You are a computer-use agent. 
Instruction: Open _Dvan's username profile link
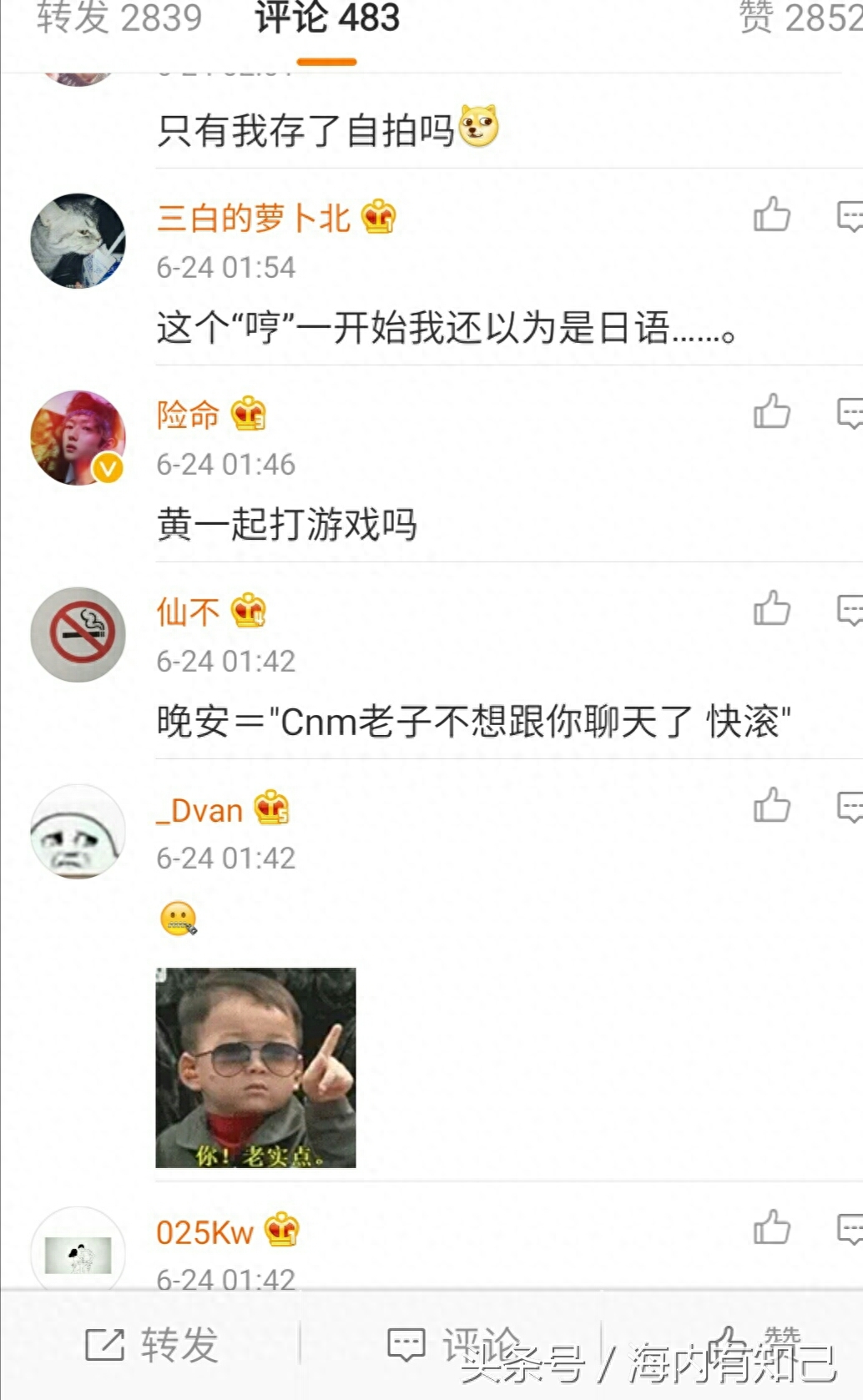click(x=200, y=810)
